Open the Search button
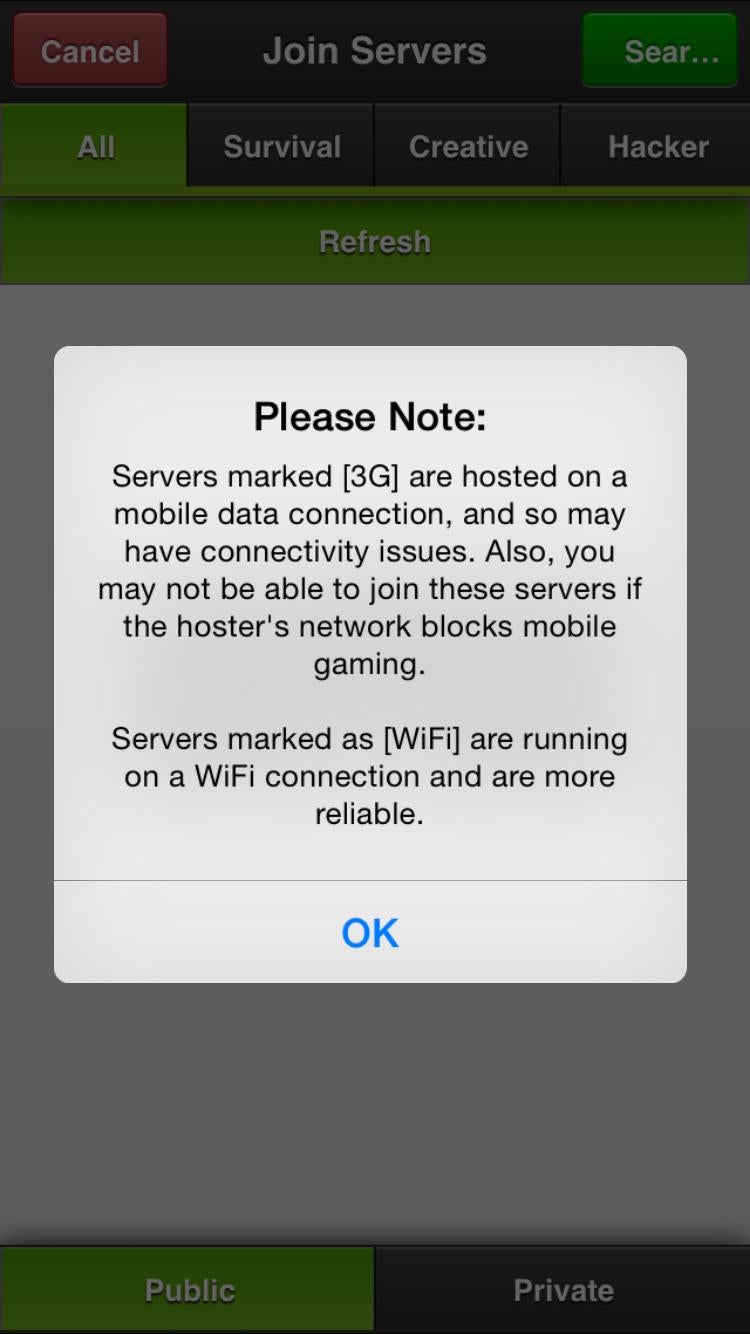Screen dimensions: 750x1334 660,51
